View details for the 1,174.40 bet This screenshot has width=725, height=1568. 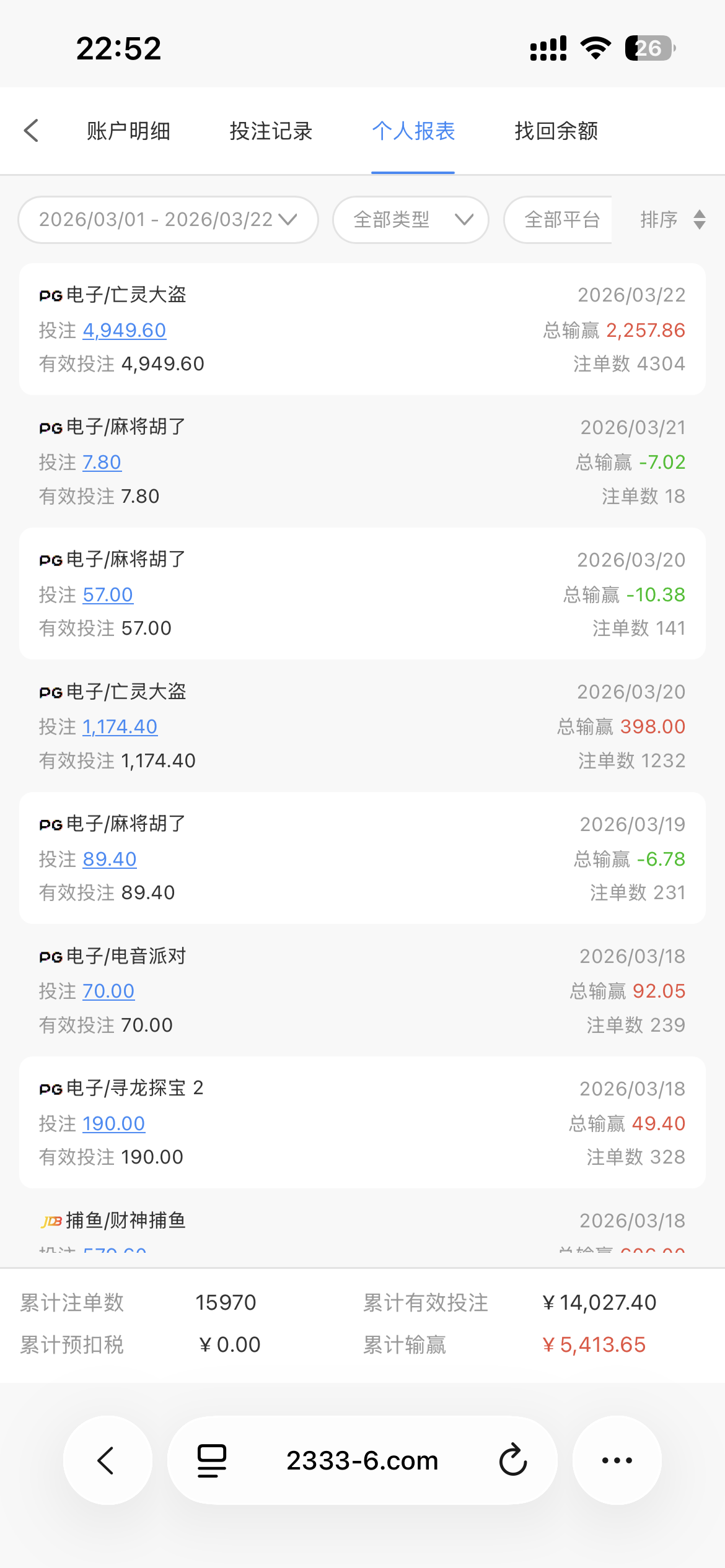120,726
